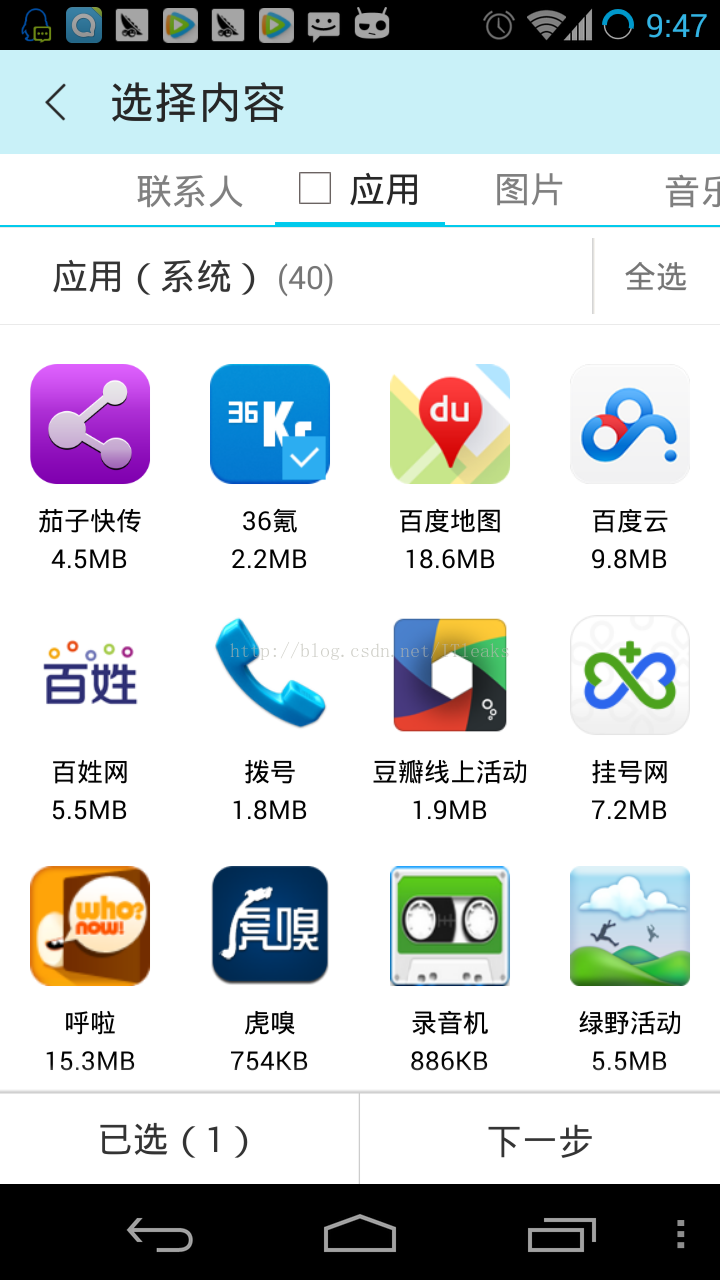
Task: Tick the checkbox beside 应用 tab
Action: pyautogui.click(x=315, y=188)
